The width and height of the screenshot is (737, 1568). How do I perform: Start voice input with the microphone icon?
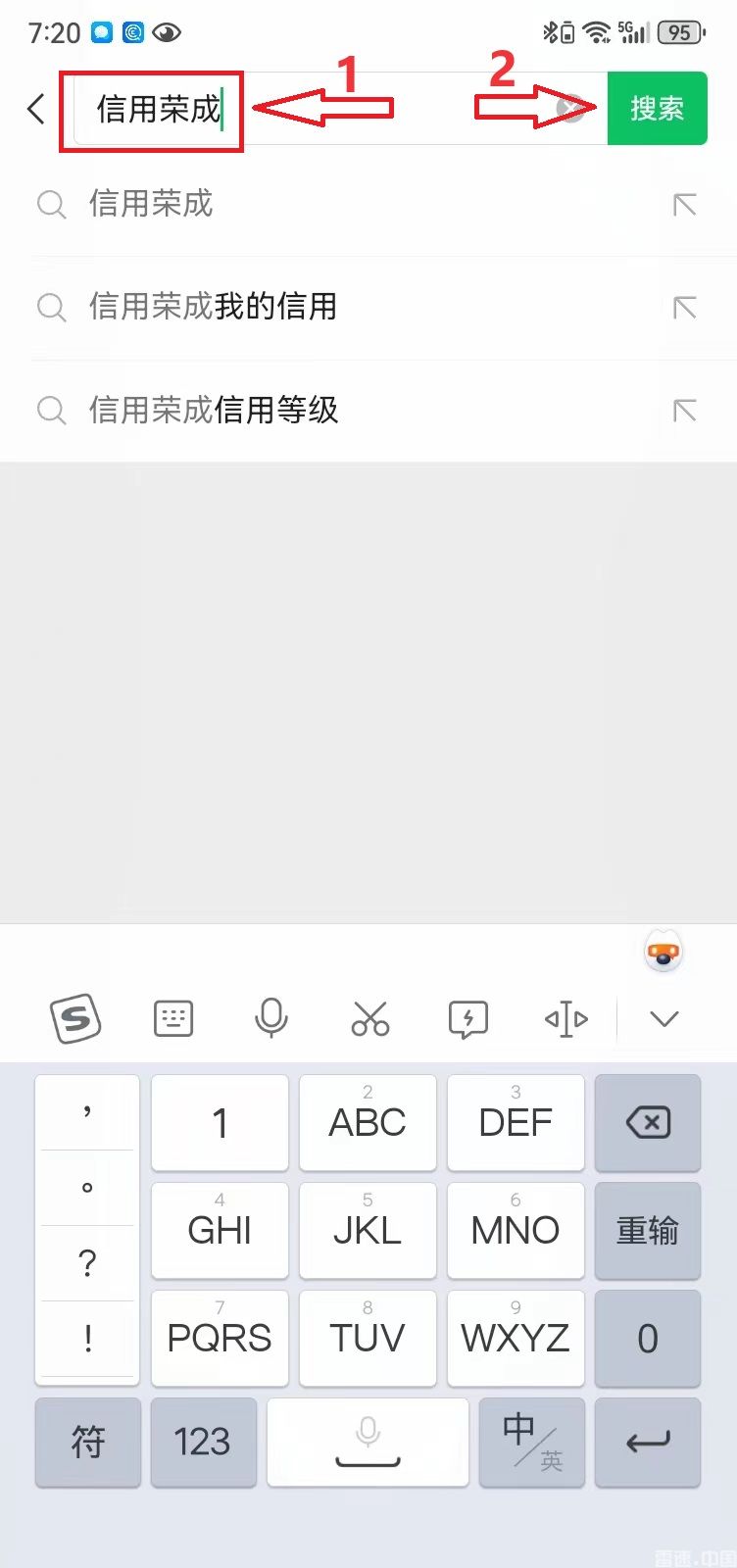(271, 1019)
